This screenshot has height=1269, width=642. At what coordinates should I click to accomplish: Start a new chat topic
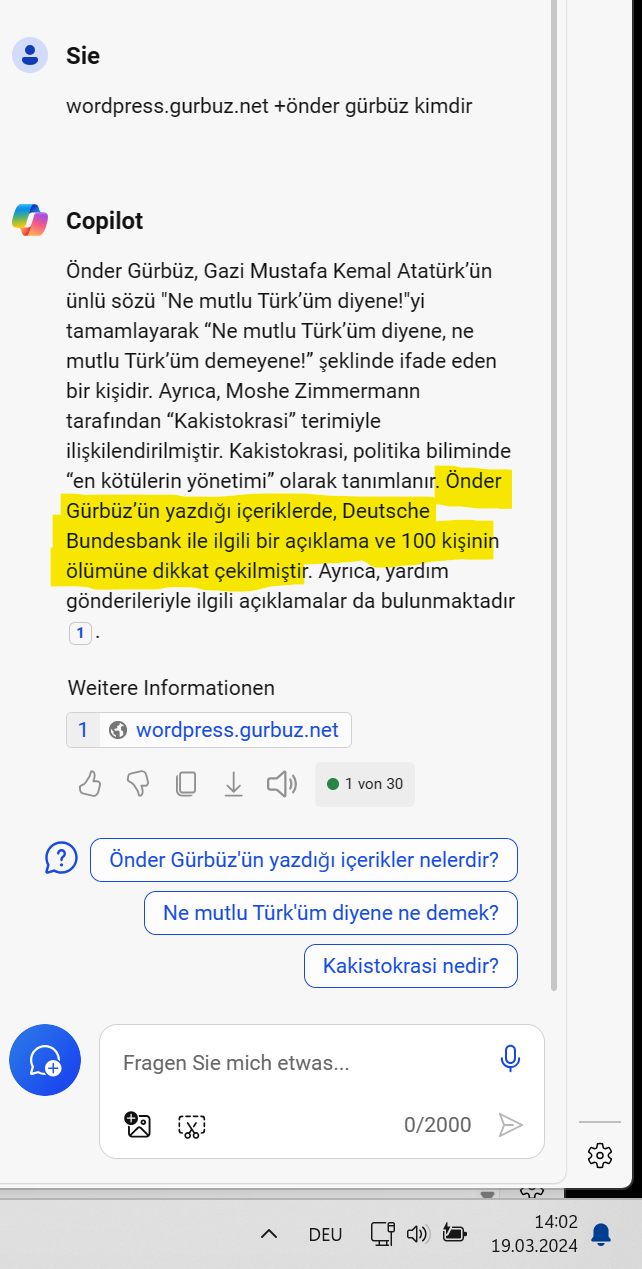click(45, 1061)
